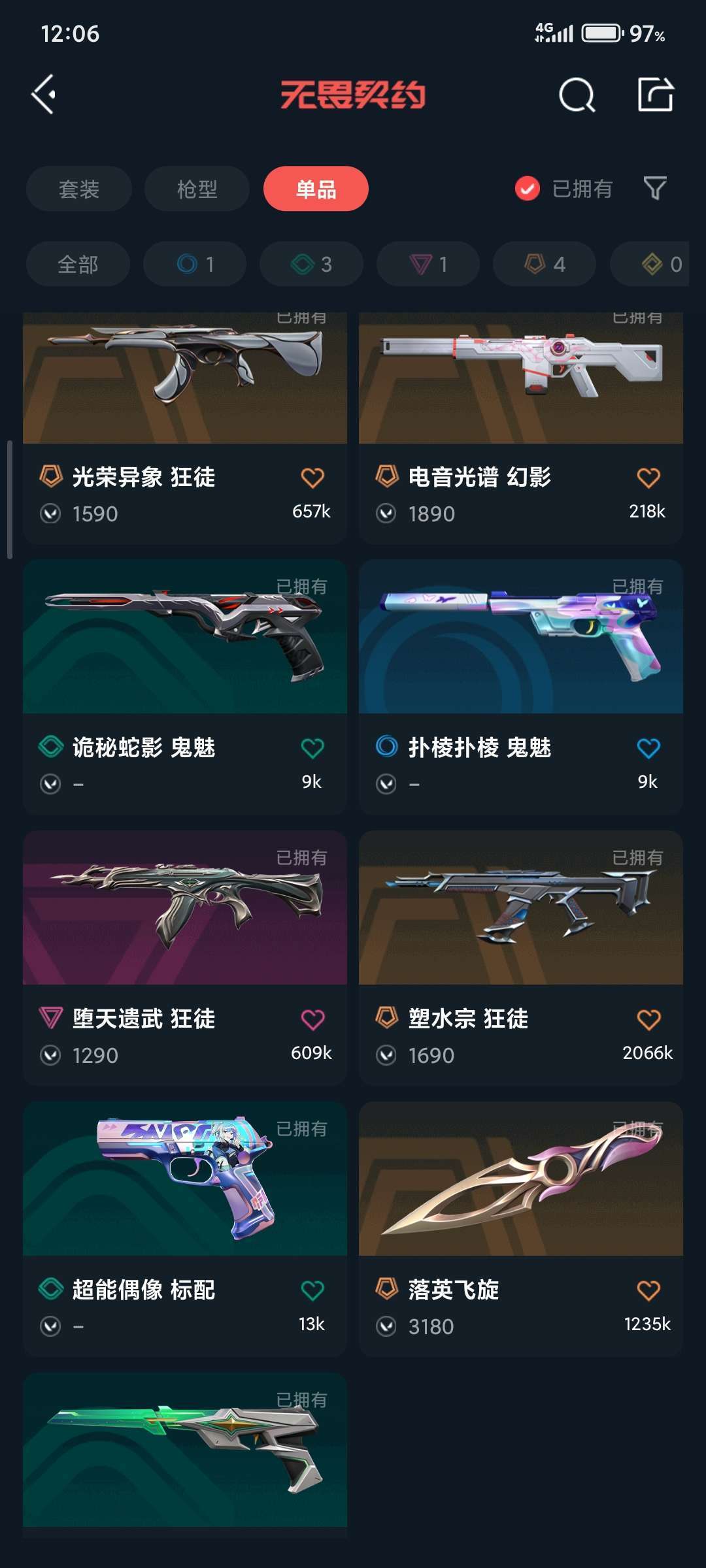Select the 单品 tab

click(x=316, y=189)
